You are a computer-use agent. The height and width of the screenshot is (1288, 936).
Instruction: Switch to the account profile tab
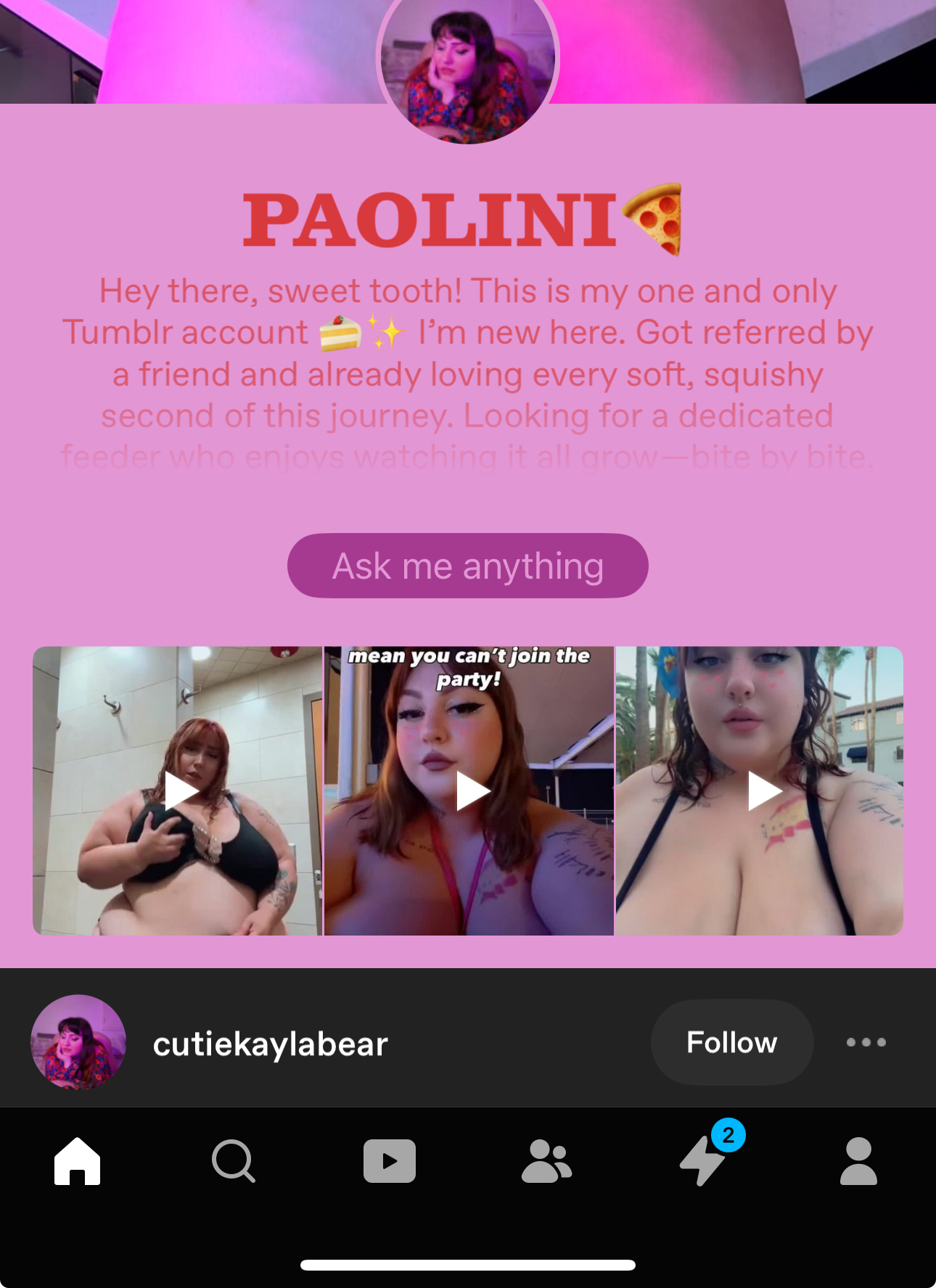pyautogui.click(x=858, y=1161)
